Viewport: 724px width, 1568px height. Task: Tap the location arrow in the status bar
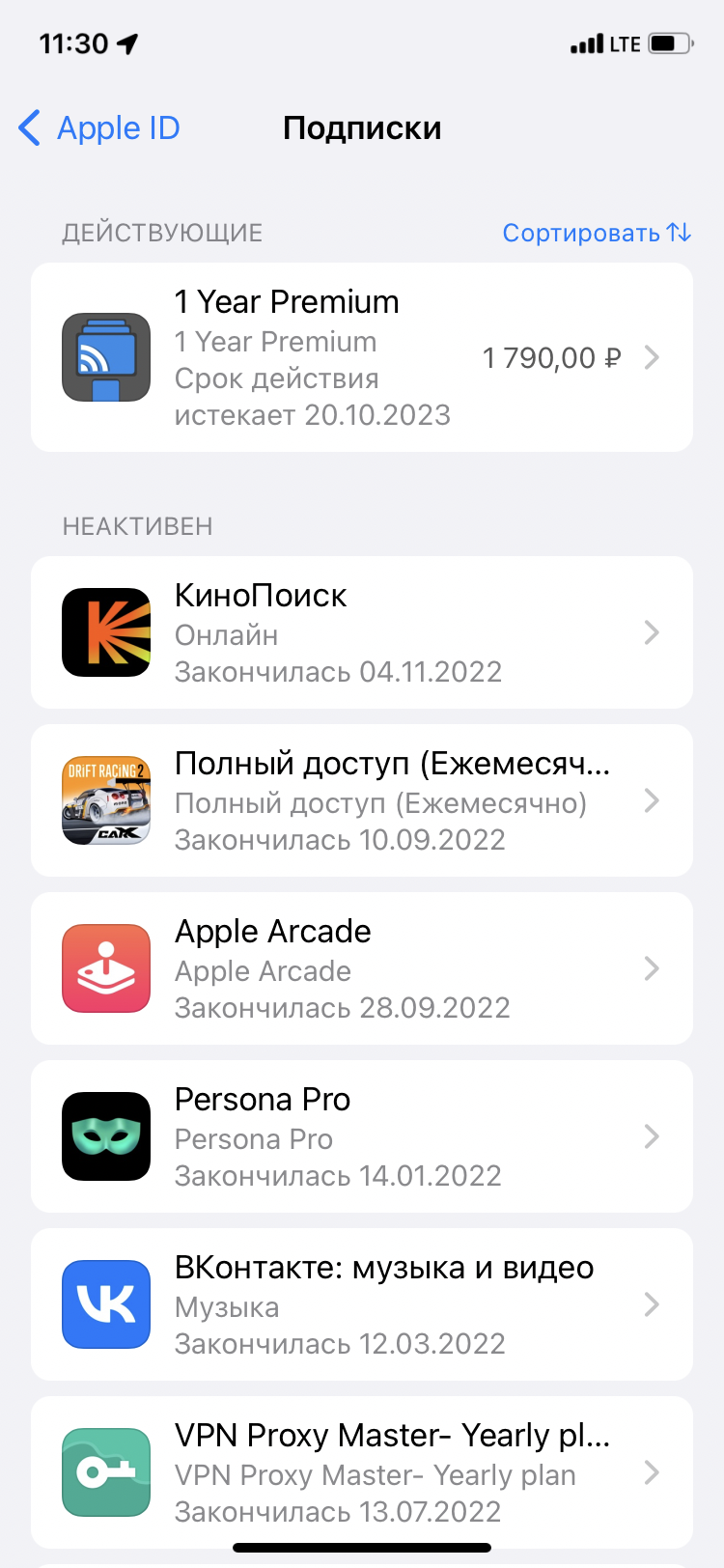(x=126, y=42)
